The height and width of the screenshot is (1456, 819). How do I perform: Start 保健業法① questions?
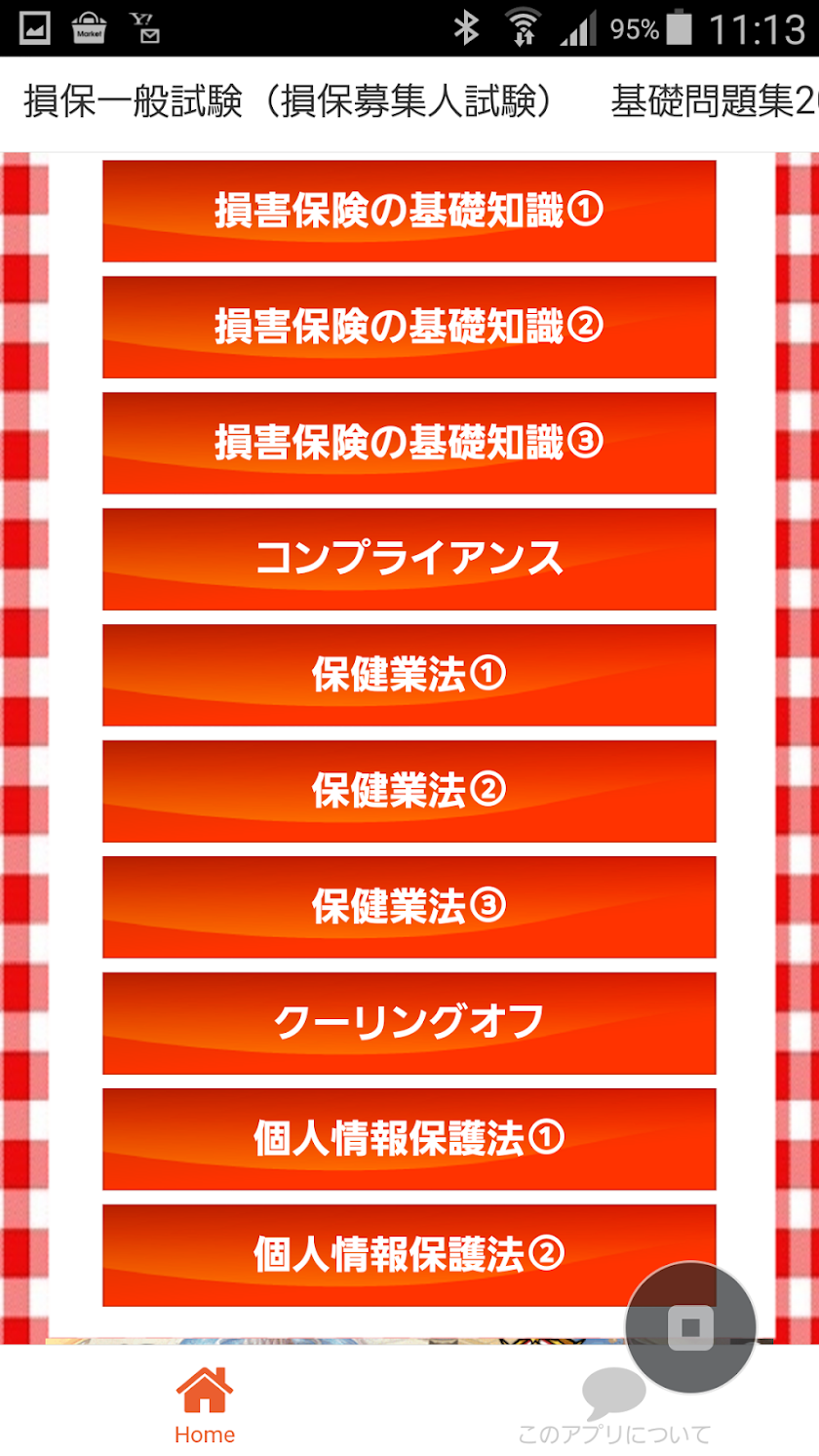[x=409, y=675]
